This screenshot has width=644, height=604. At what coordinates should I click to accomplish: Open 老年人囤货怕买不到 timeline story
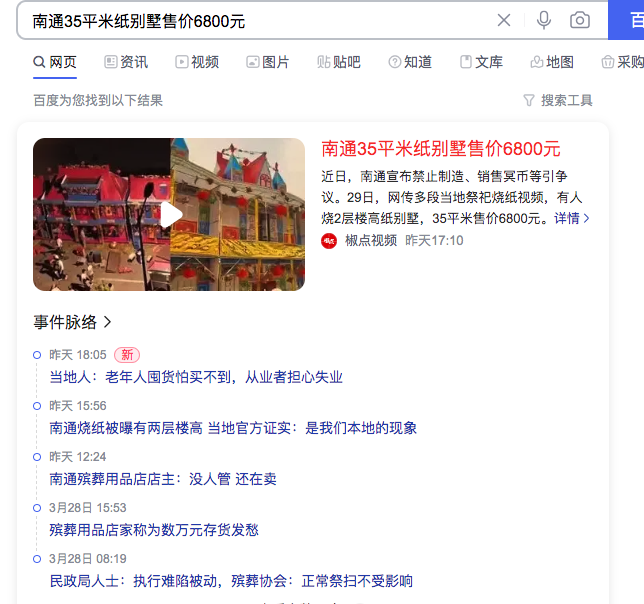click(196, 377)
